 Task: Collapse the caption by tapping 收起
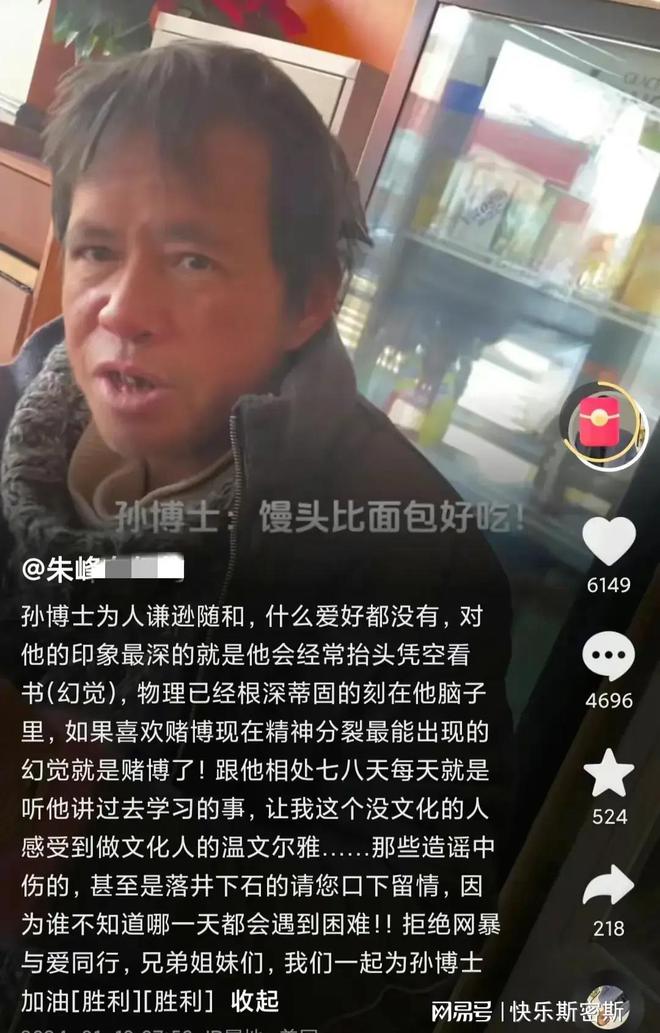pos(255,1001)
